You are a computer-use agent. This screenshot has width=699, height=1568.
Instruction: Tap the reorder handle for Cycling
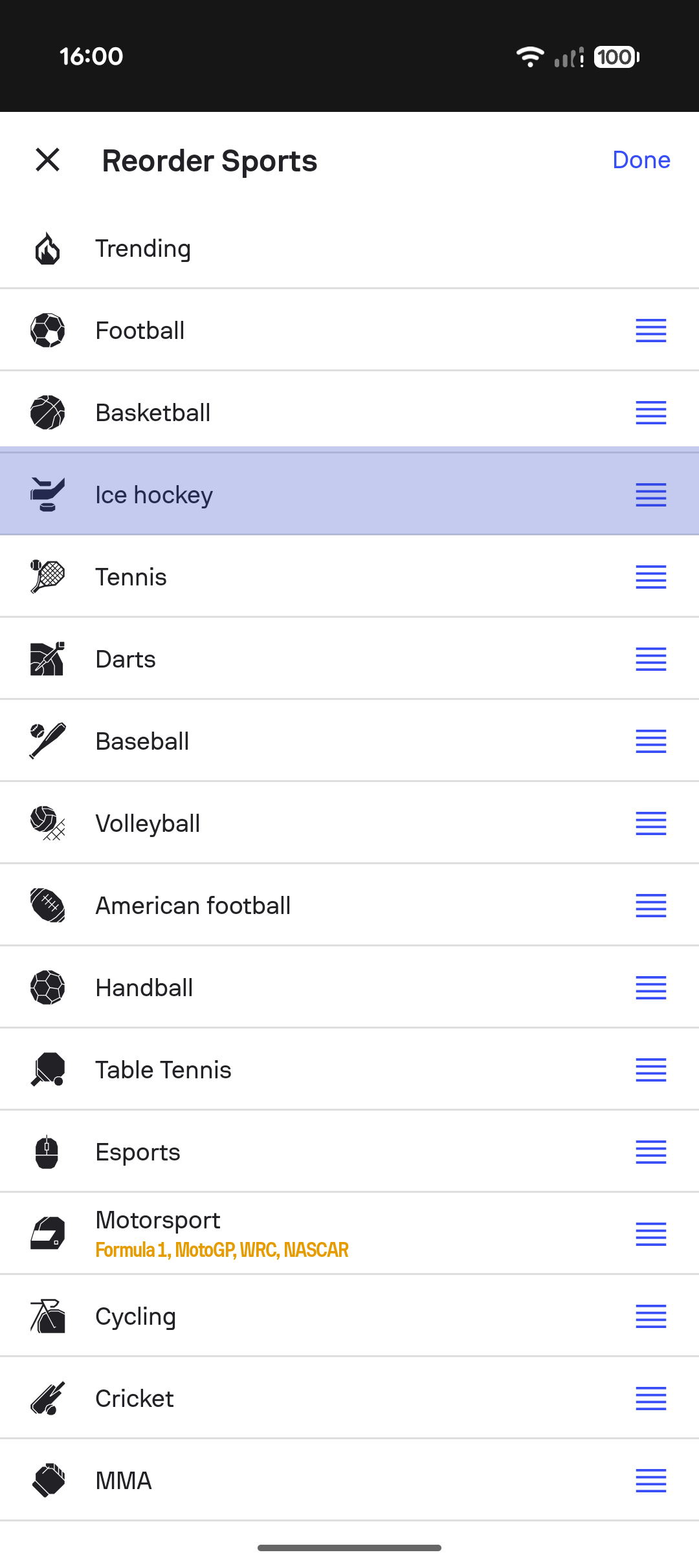[x=650, y=1316]
